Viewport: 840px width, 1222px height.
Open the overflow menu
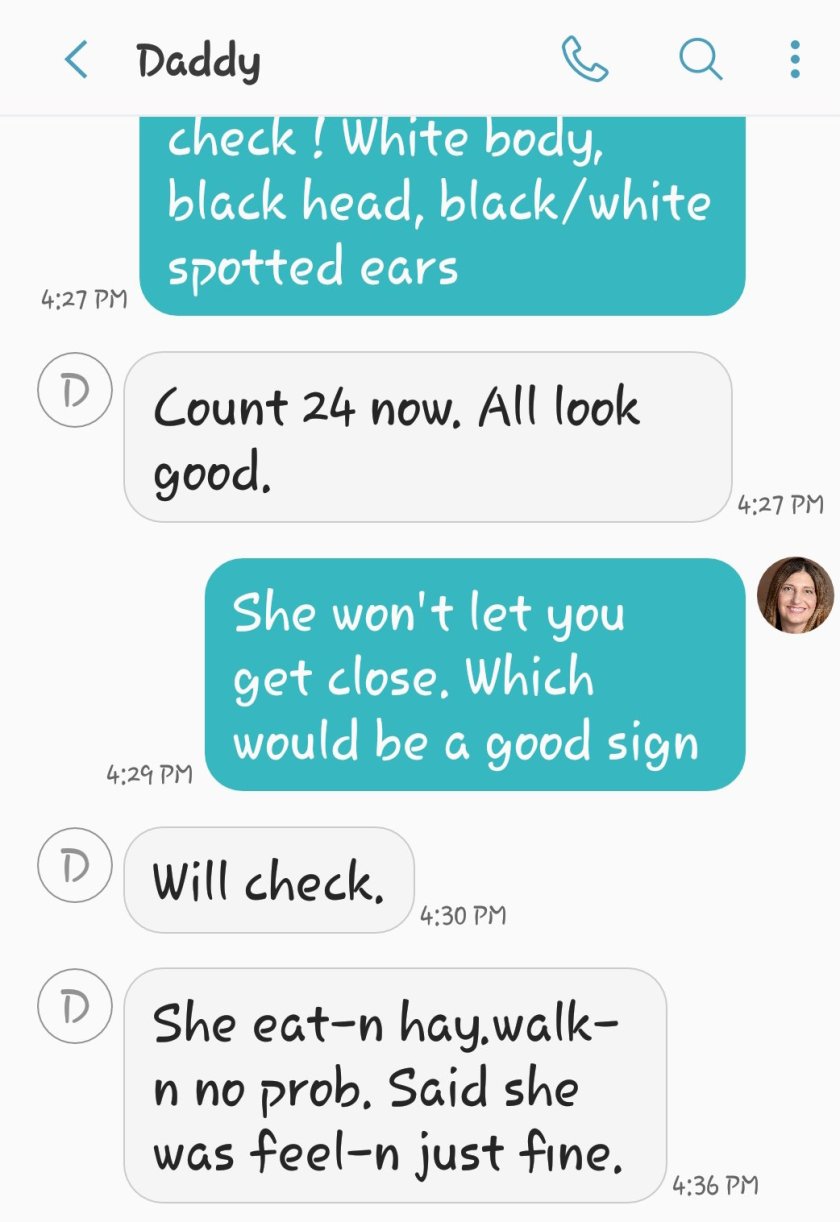(x=795, y=59)
